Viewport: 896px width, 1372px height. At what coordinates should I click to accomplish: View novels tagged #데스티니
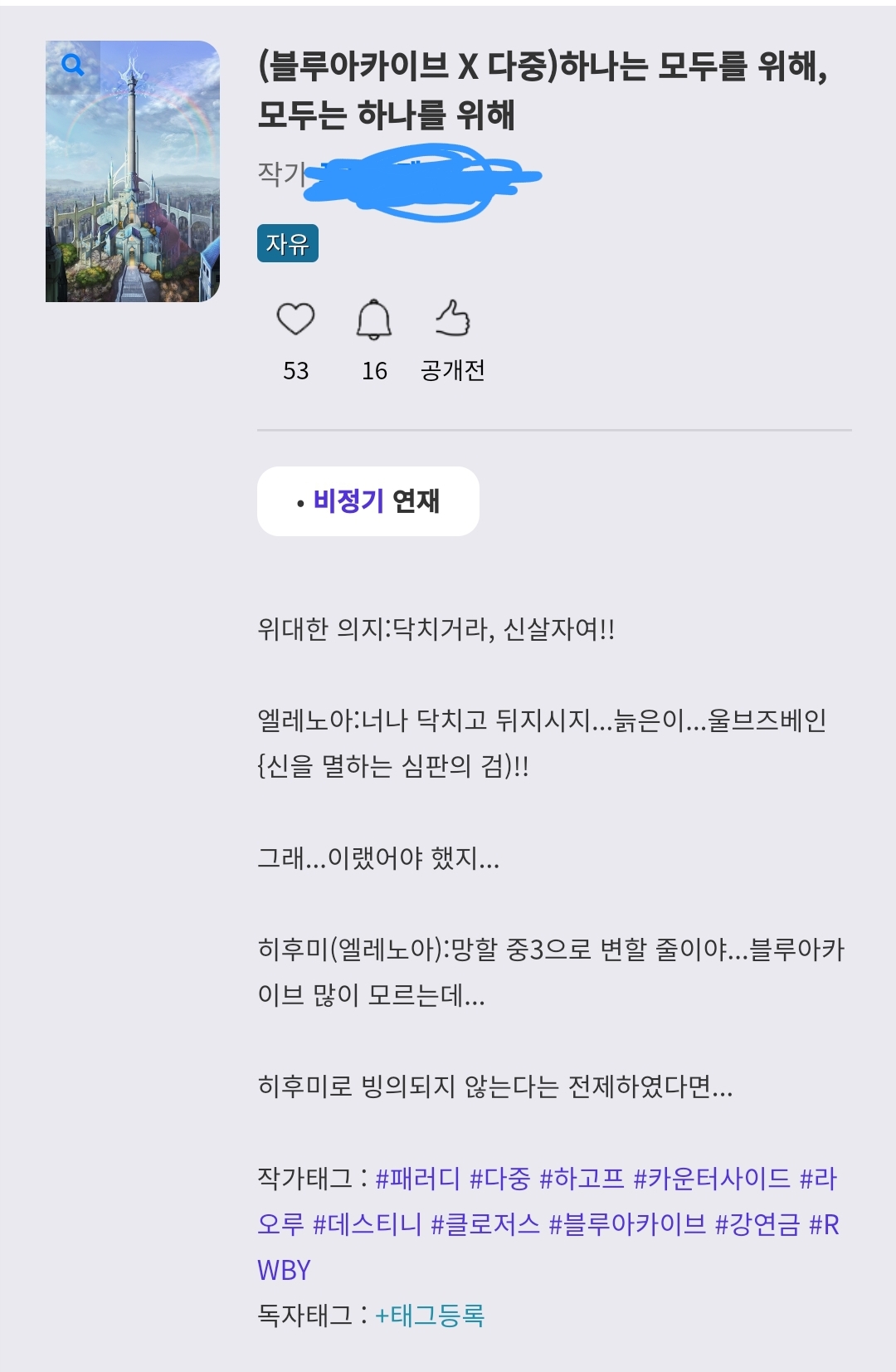[367, 1224]
